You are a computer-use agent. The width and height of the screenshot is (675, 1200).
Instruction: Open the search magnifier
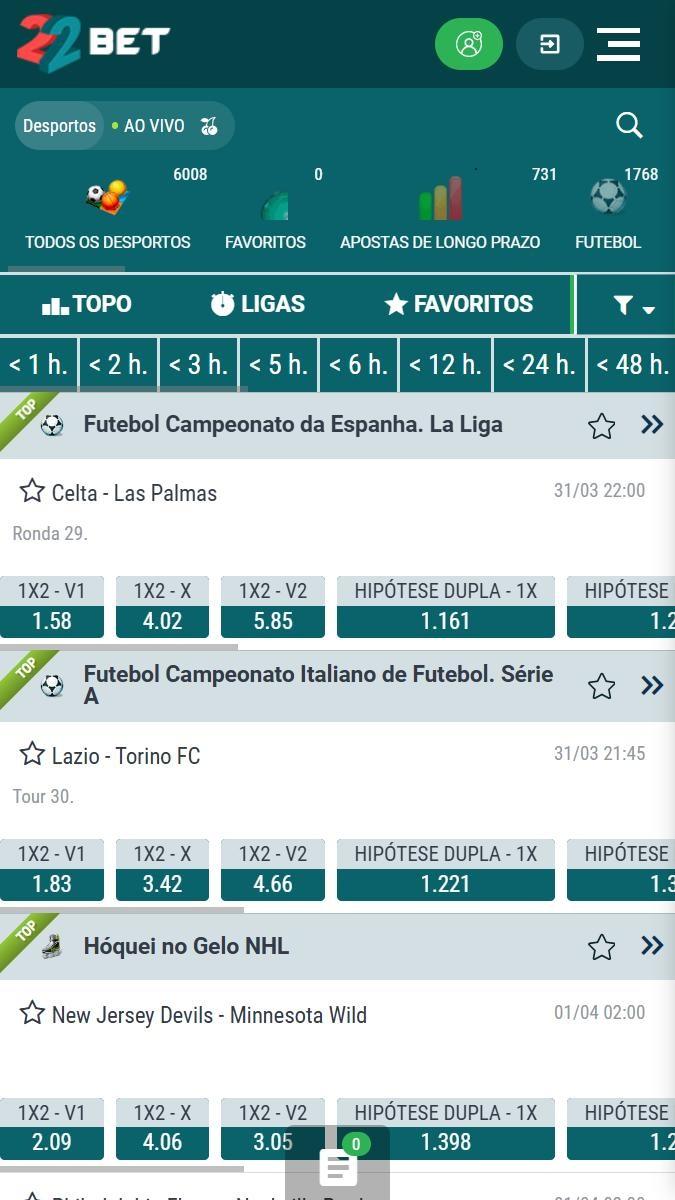click(629, 125)
